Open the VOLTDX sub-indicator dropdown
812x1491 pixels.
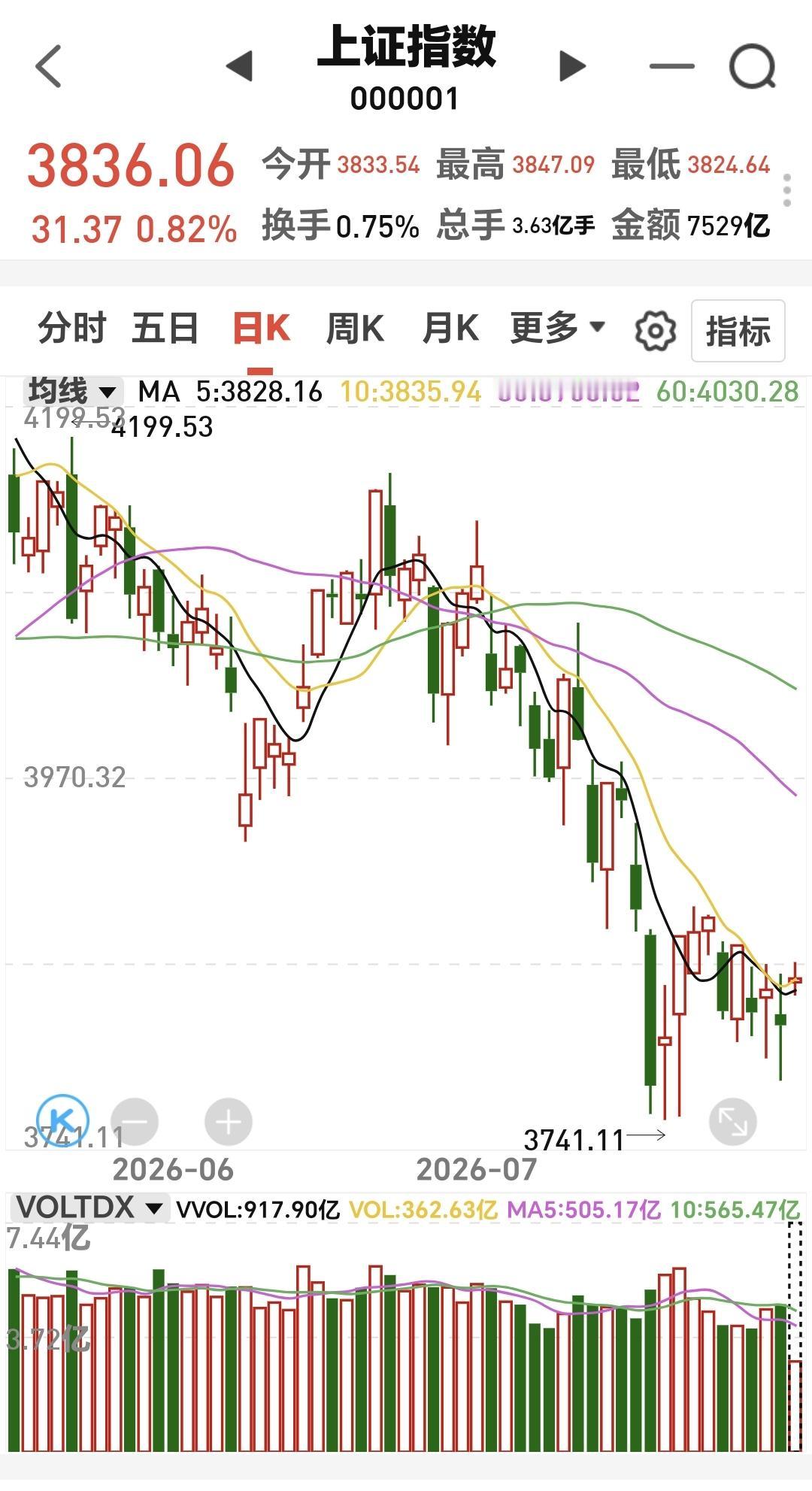[89, 1208]
